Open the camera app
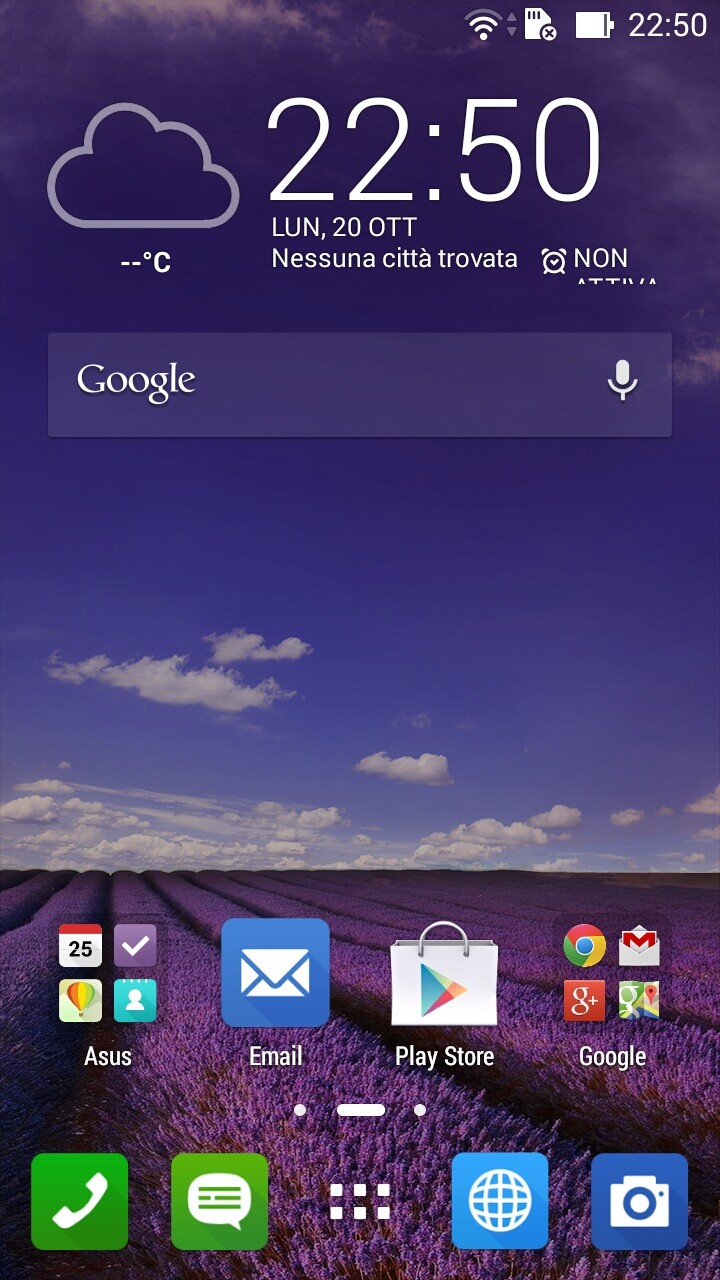Screen dimensions: 720x1280 point(639,1201)
